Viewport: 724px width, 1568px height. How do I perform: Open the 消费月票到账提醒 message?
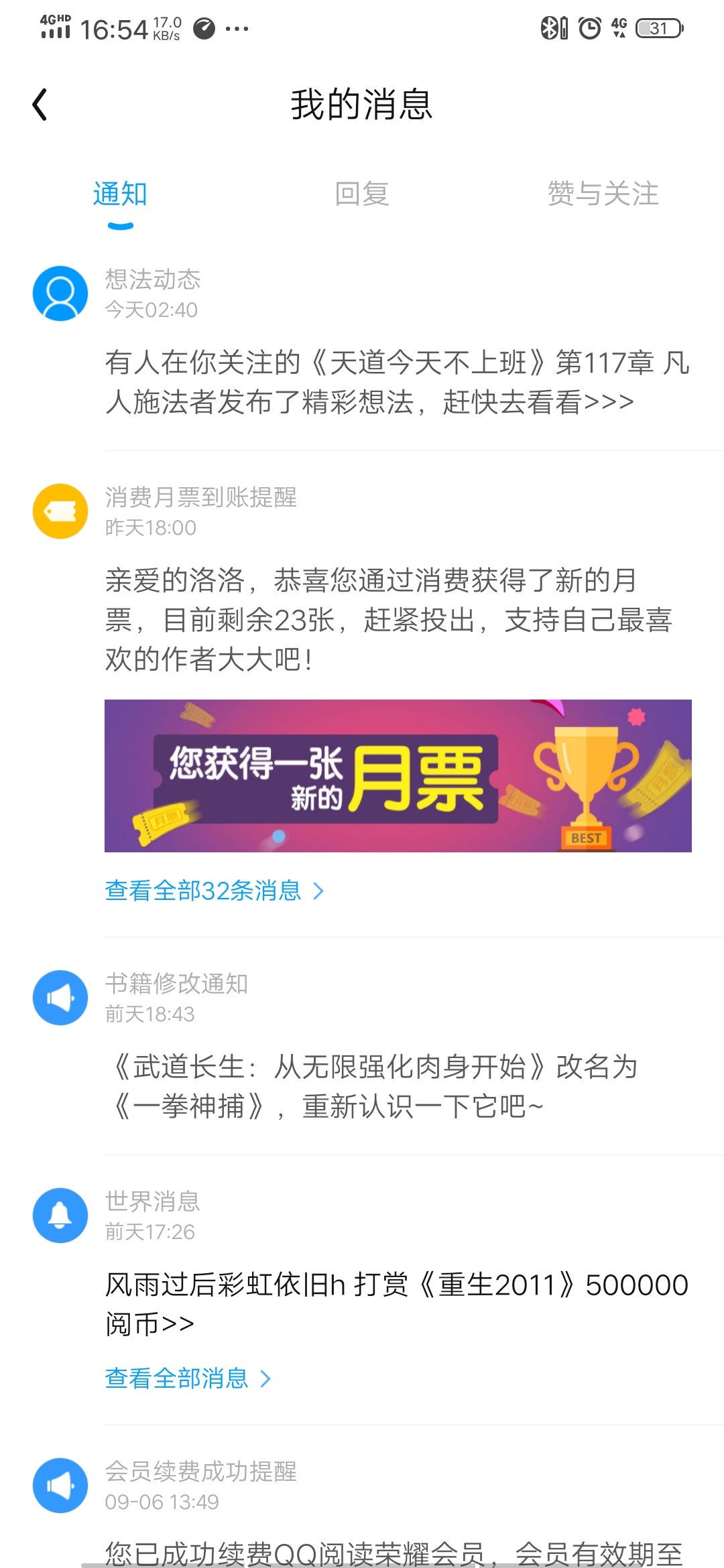[x=389, y=619]
